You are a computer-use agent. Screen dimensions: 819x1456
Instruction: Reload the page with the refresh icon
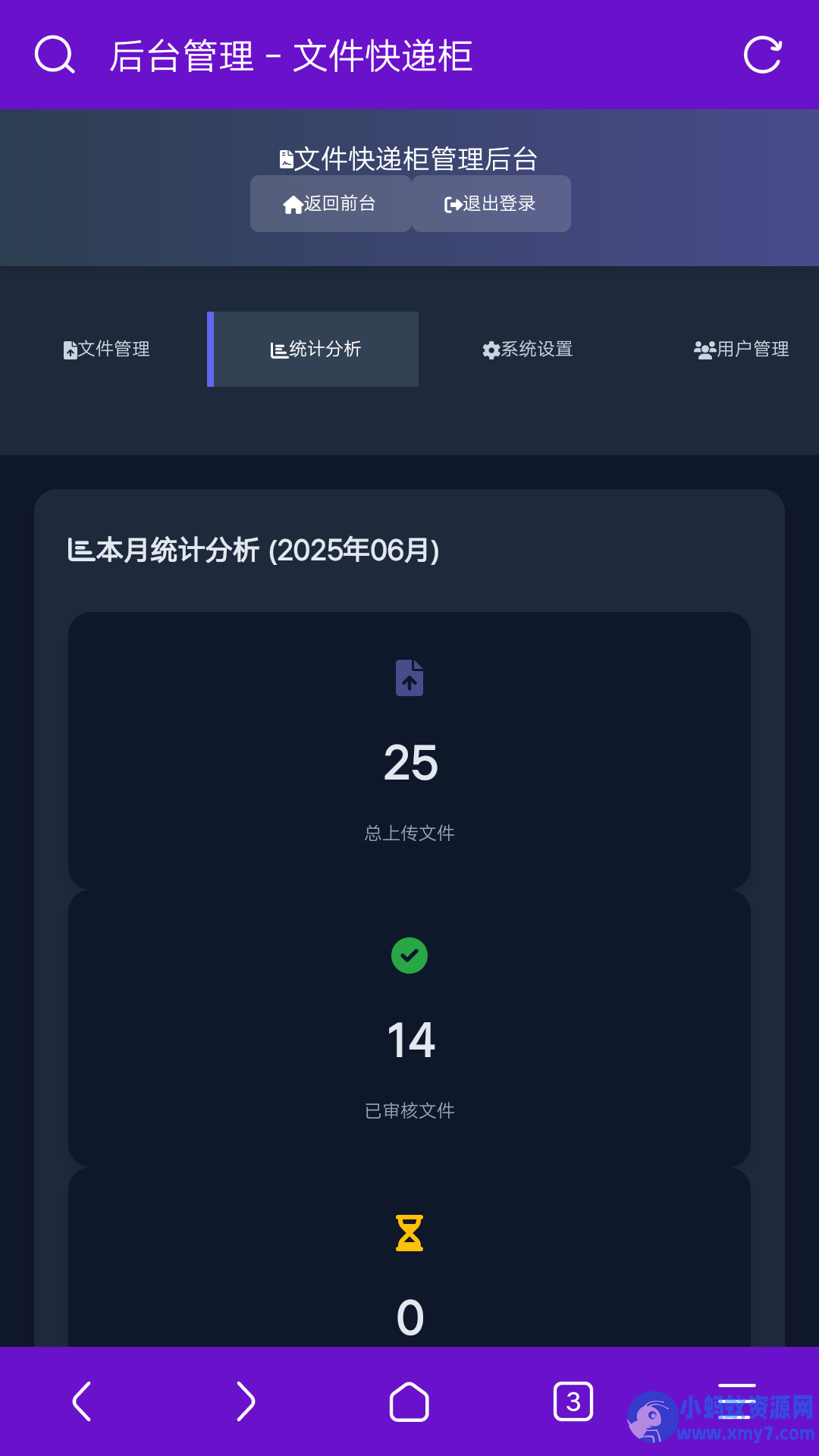click(763, 55)
